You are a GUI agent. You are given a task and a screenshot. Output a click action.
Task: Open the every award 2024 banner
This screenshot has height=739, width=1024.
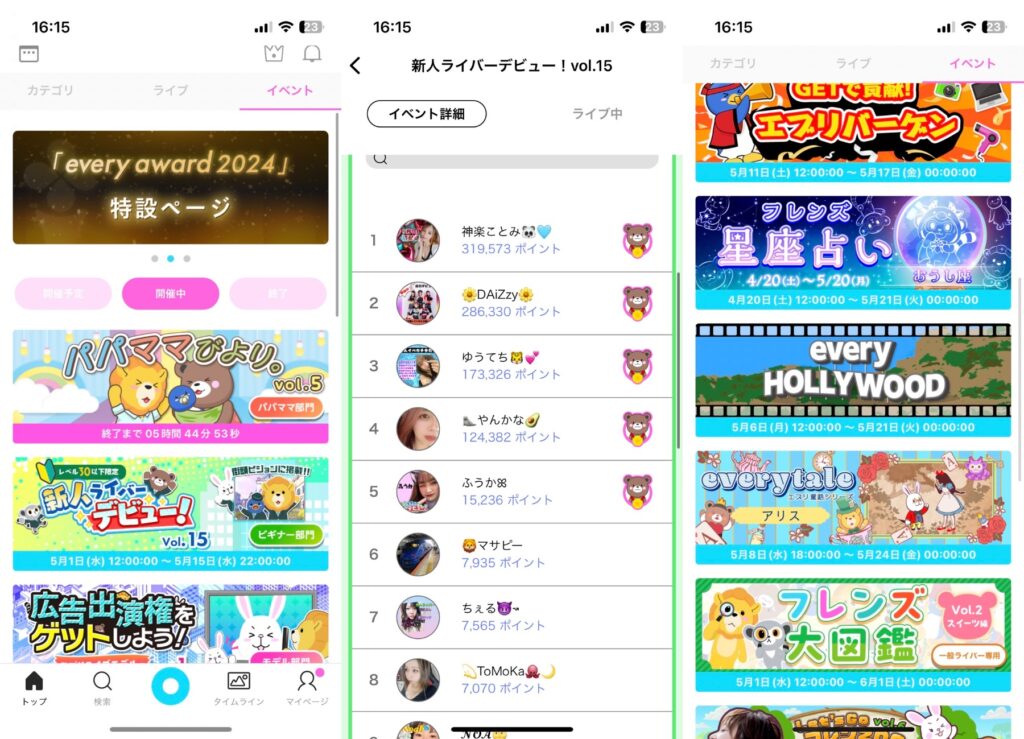point(170,187)
